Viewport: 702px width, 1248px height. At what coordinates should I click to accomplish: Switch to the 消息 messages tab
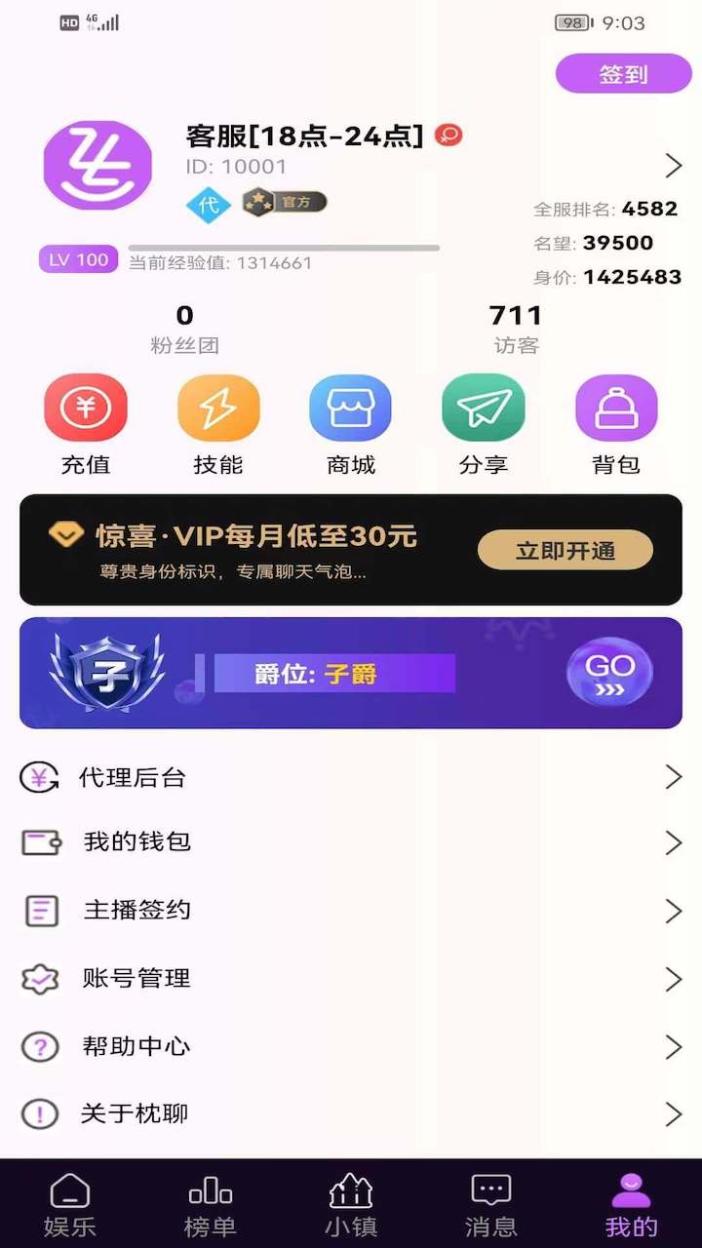tap(491, 1204)
